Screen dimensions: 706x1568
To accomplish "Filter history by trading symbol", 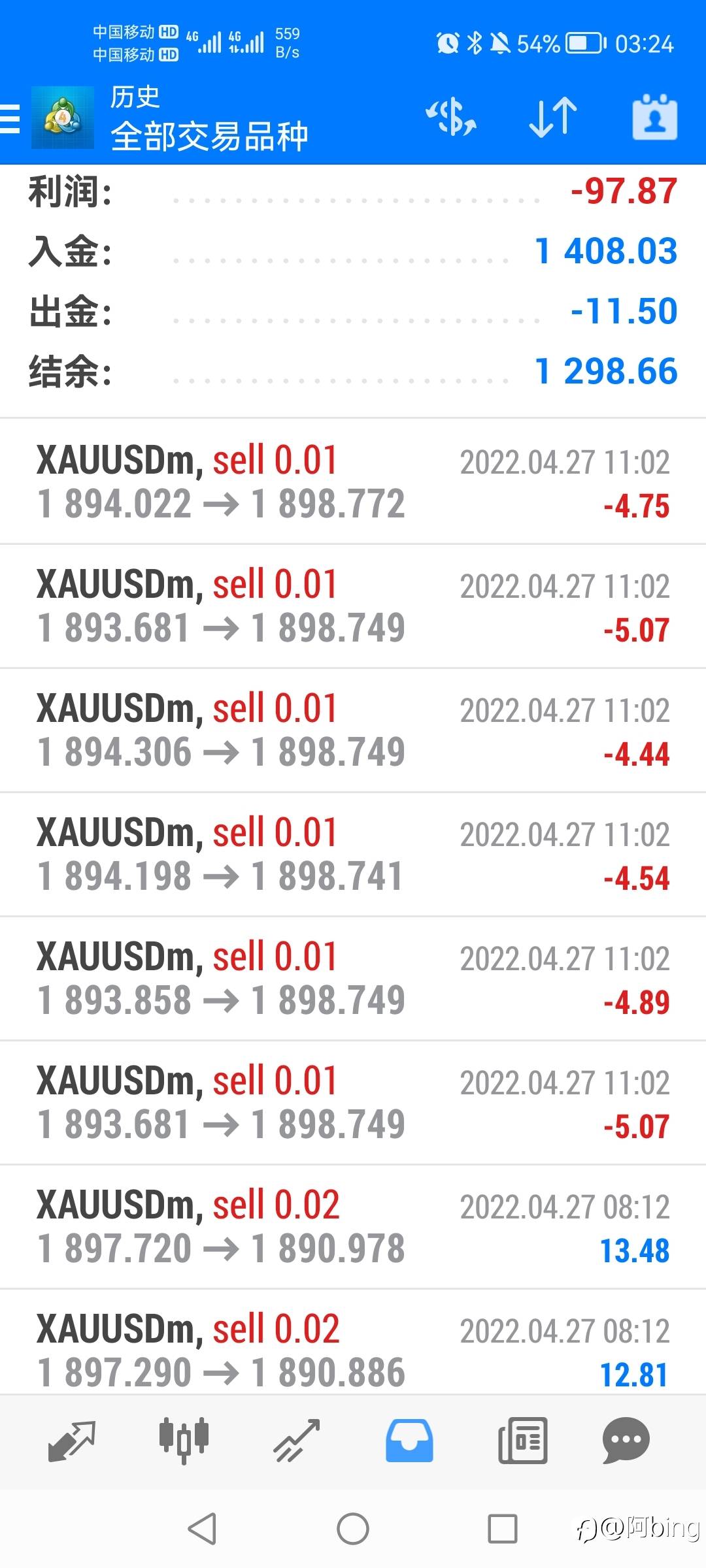I will [451, 118].
